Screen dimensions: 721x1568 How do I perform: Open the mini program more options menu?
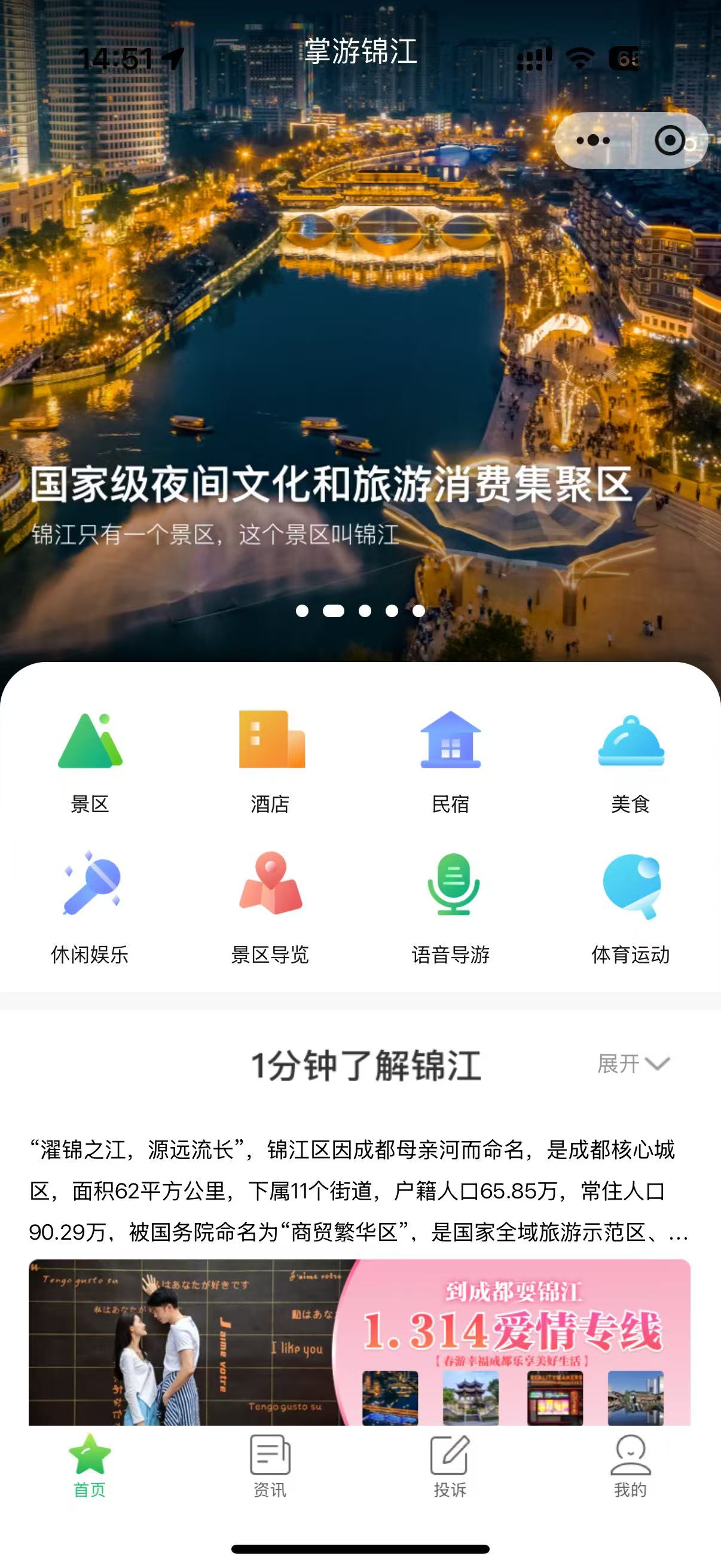click(592, 141)
